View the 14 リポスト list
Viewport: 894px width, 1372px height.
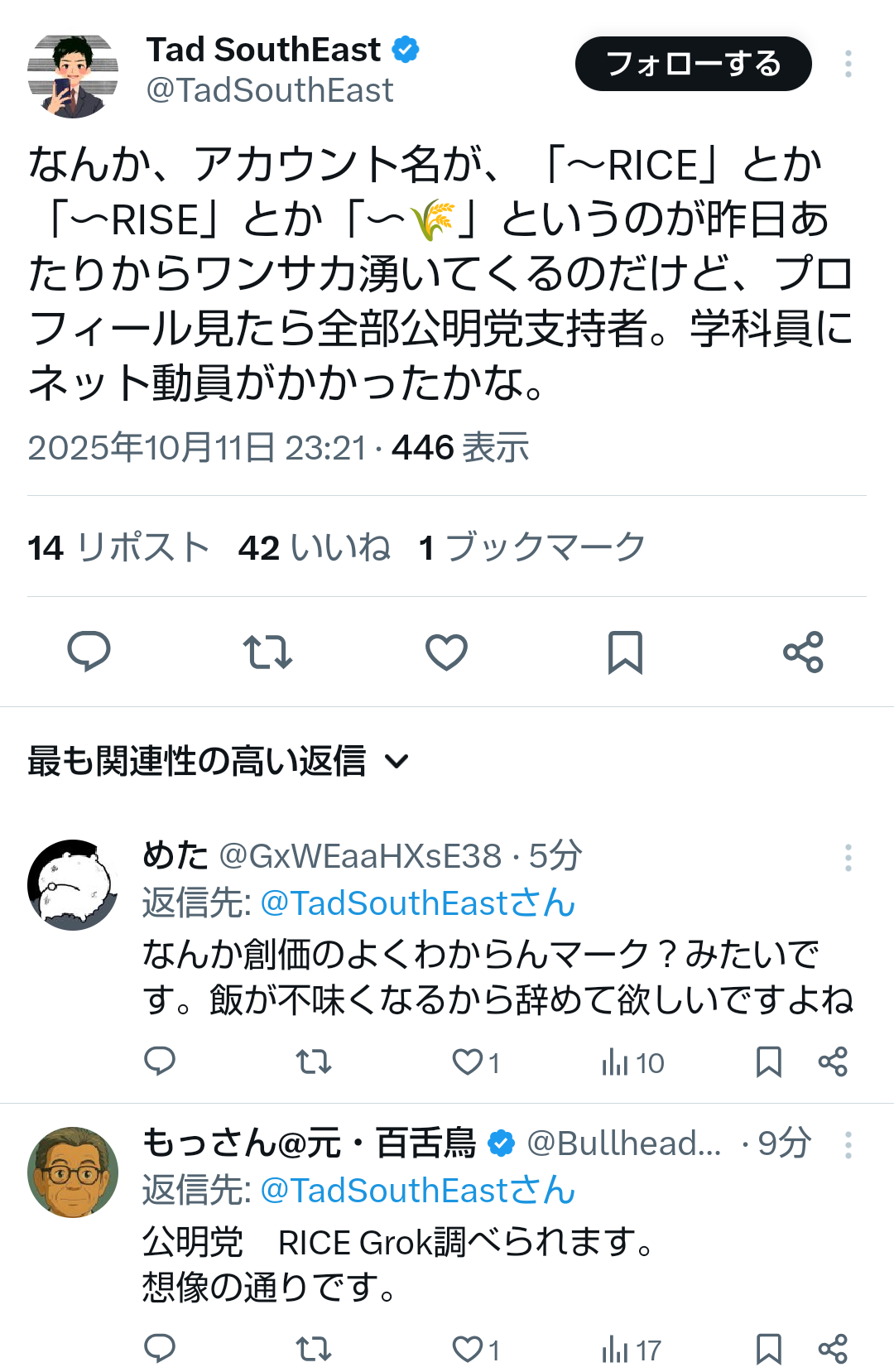[x=118, y=547]
